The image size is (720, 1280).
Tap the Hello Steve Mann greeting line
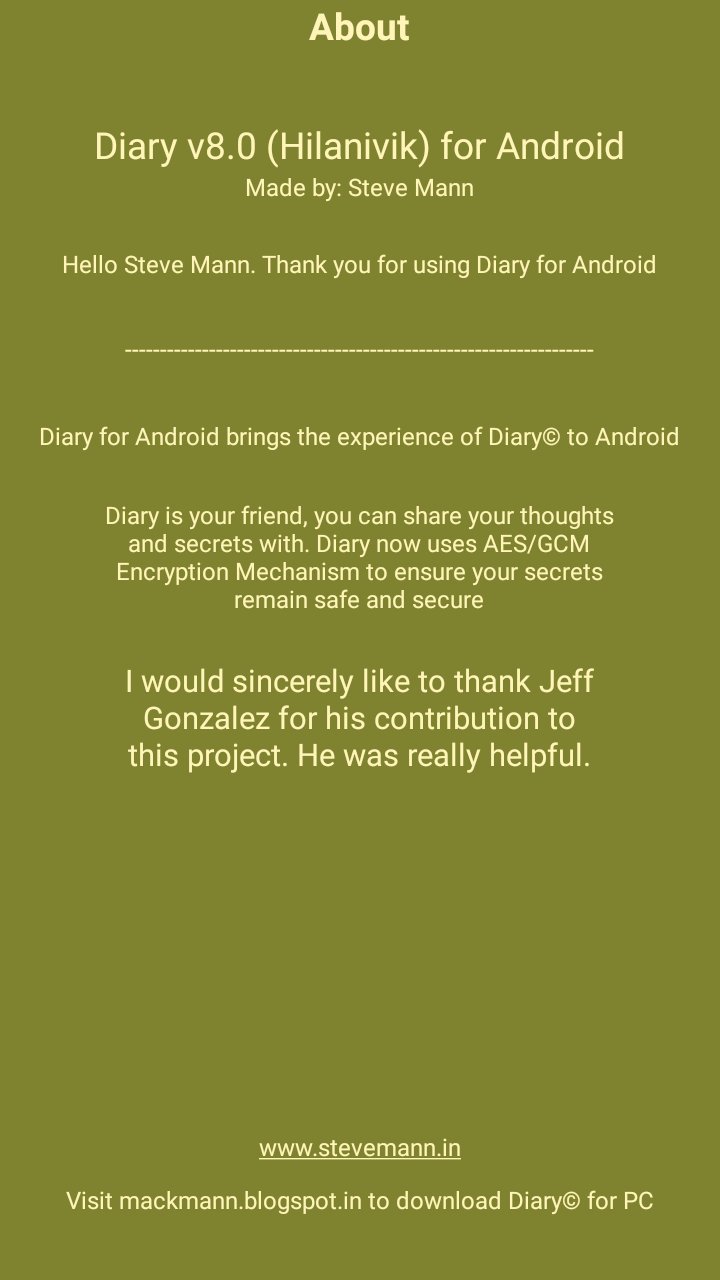360,265
